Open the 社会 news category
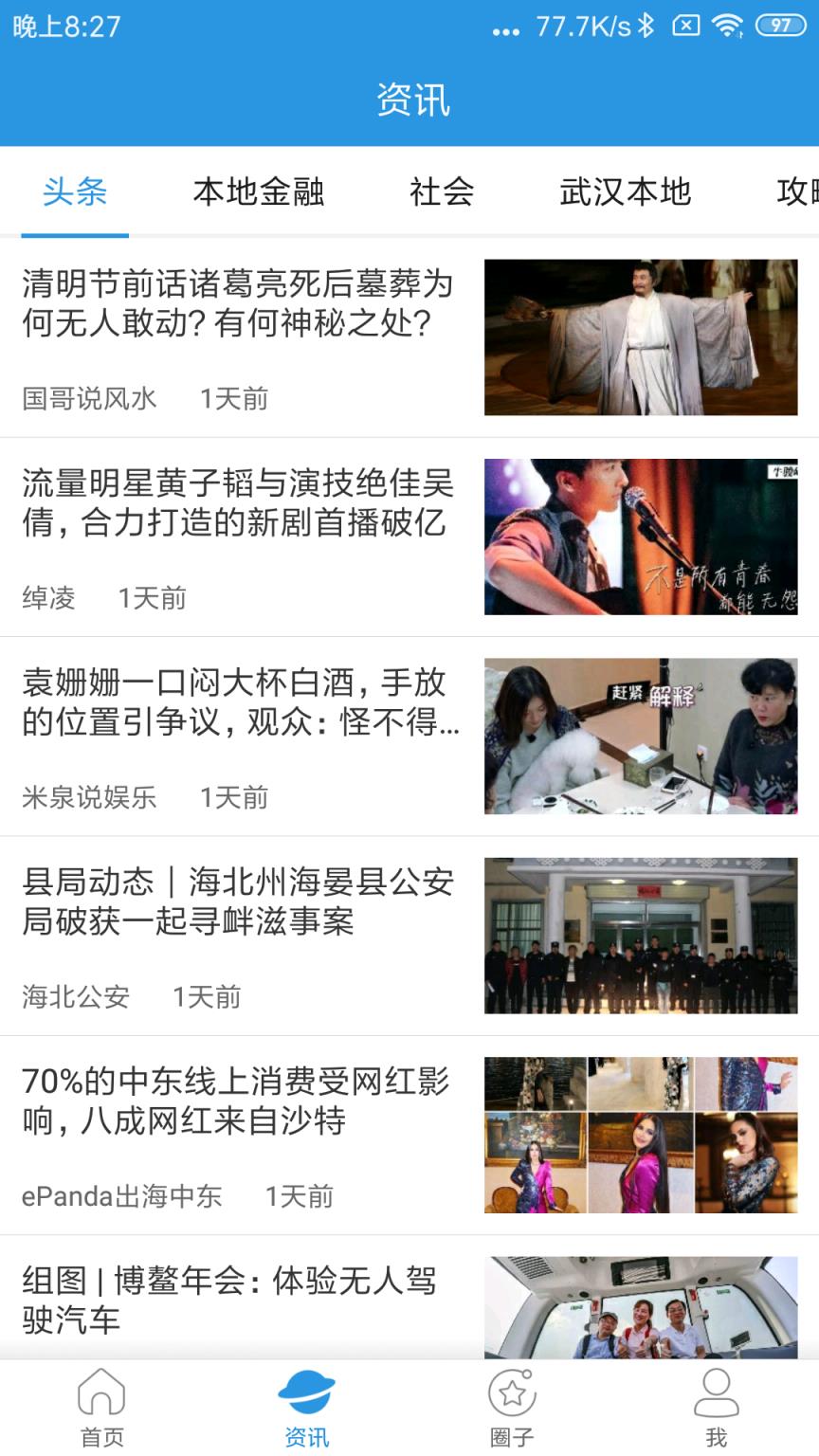The width and height of the screenshot is (819, 1456). click(x=442, y=191)
